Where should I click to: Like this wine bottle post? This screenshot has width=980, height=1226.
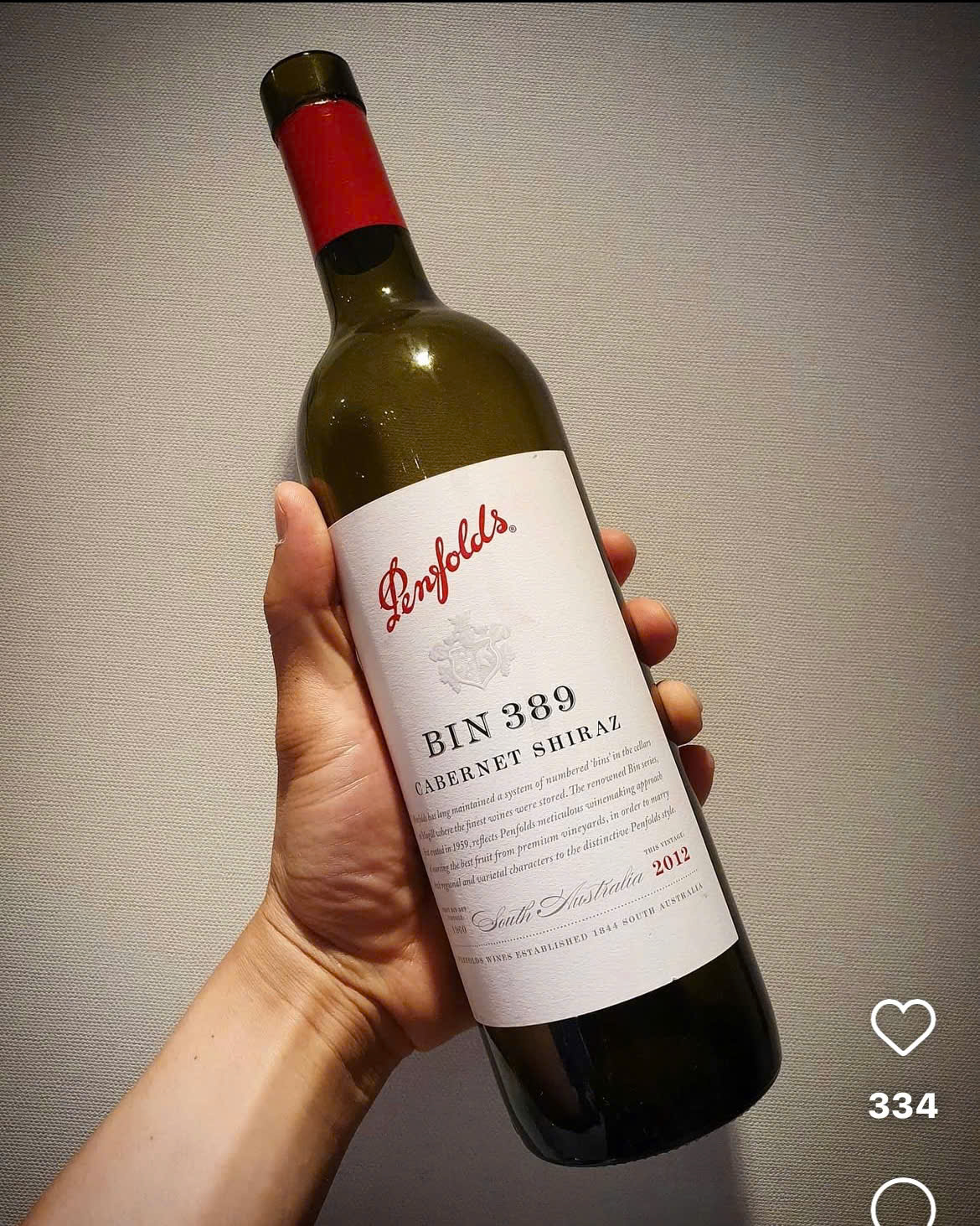[x=902, y=1027]
